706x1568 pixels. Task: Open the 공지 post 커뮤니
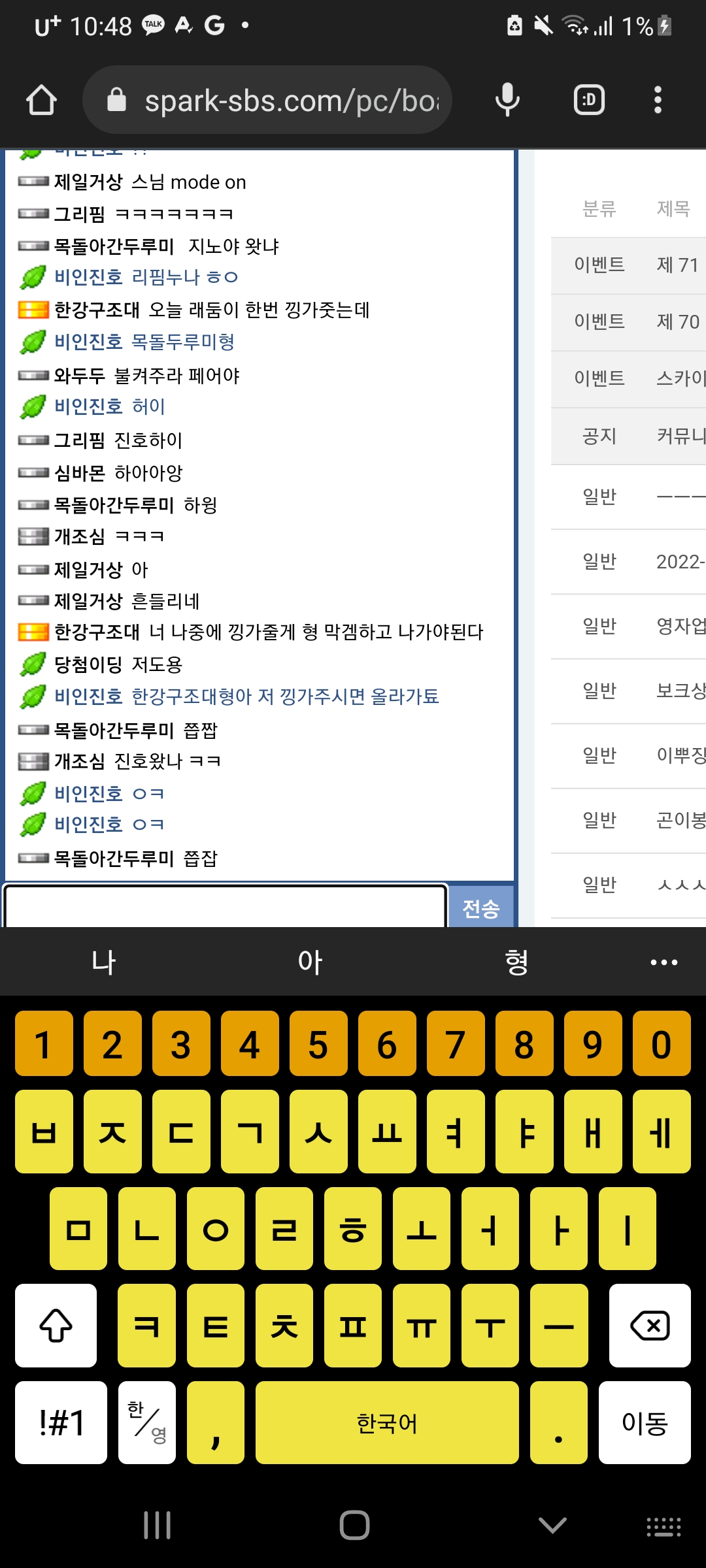pos(680,436)
